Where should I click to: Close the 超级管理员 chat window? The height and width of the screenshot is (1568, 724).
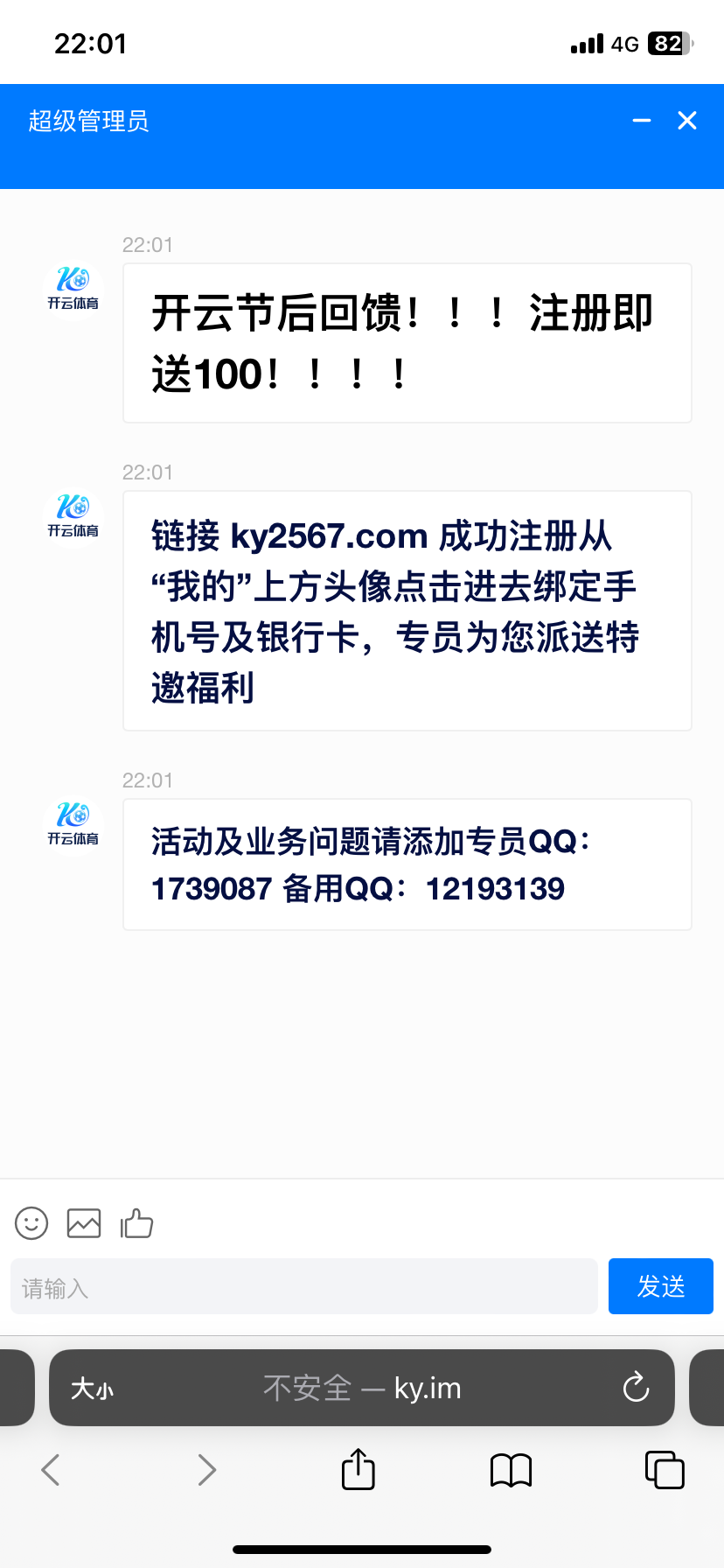(687, 121)
